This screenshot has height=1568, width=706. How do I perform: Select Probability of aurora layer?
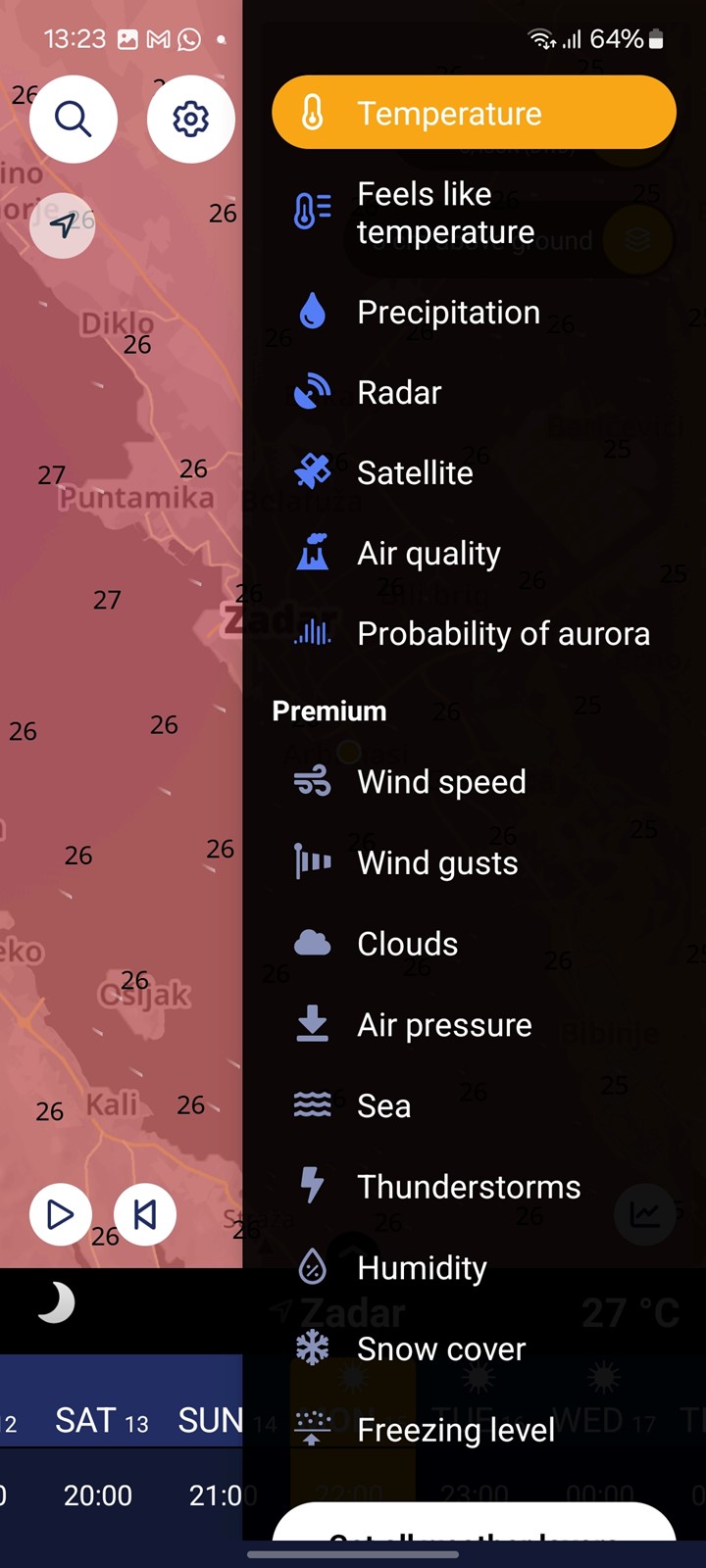tap(474, 633)
